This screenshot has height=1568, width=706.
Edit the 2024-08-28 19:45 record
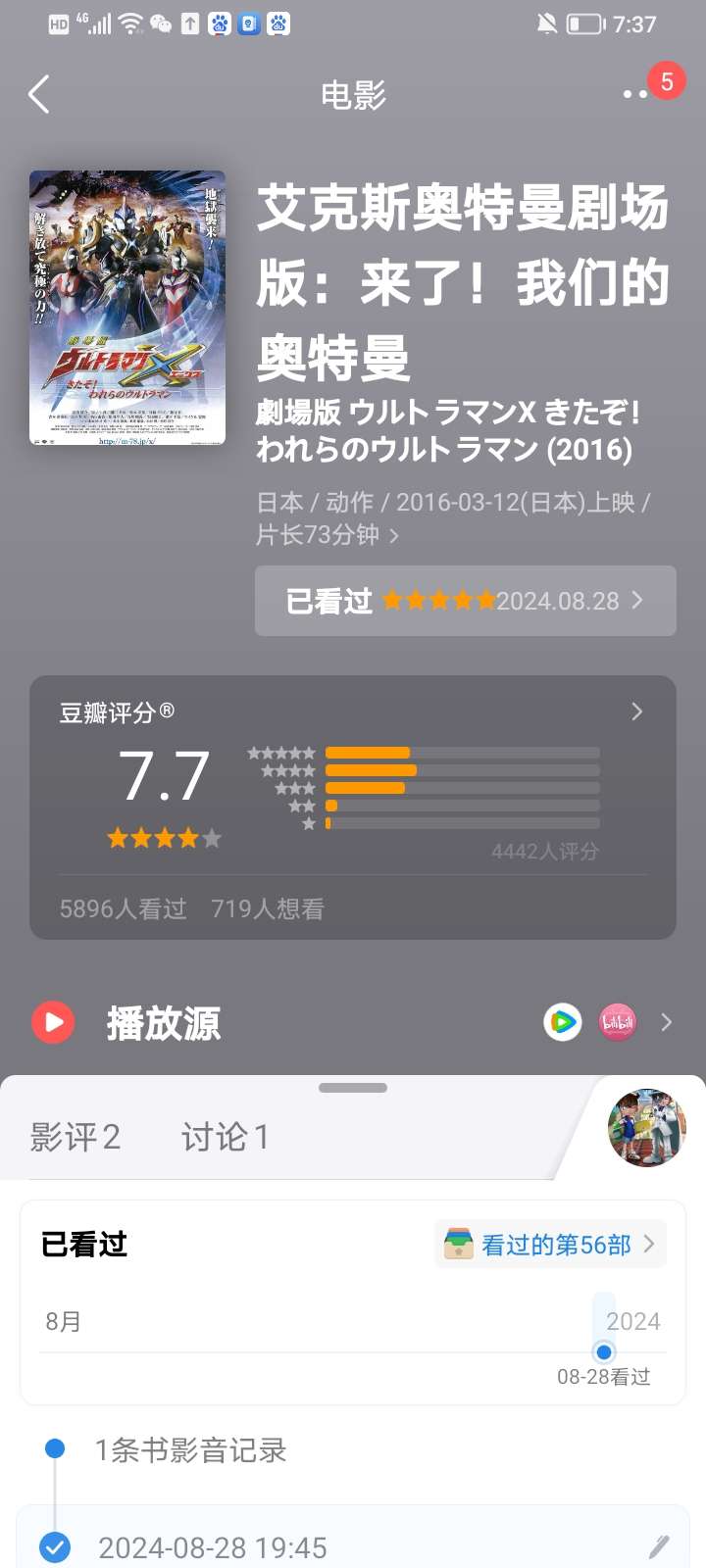[x=659, y=1547]
